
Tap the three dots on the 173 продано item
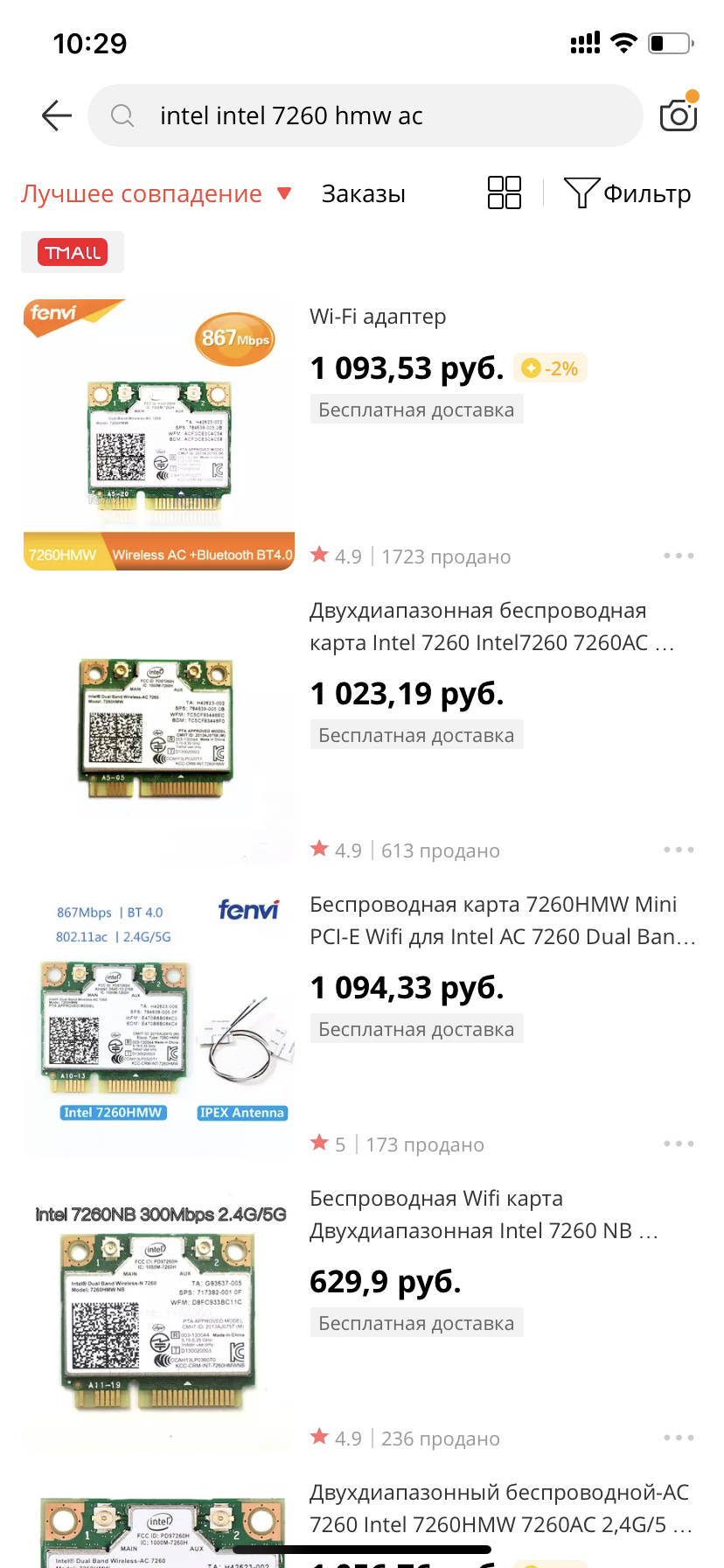pyautogui.click(x=679, y=1144)
